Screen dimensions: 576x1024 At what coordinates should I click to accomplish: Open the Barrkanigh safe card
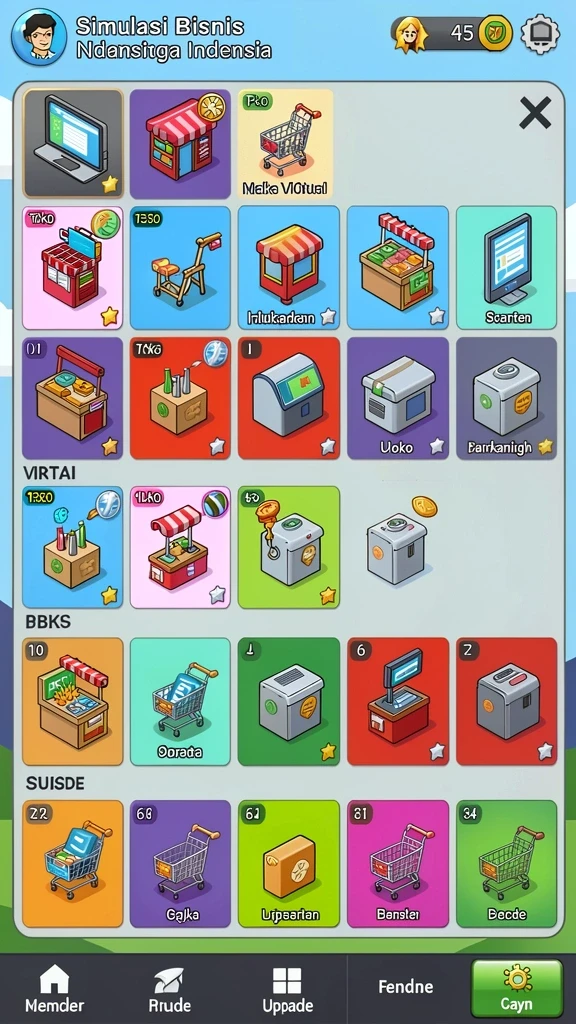click(507, 398)
